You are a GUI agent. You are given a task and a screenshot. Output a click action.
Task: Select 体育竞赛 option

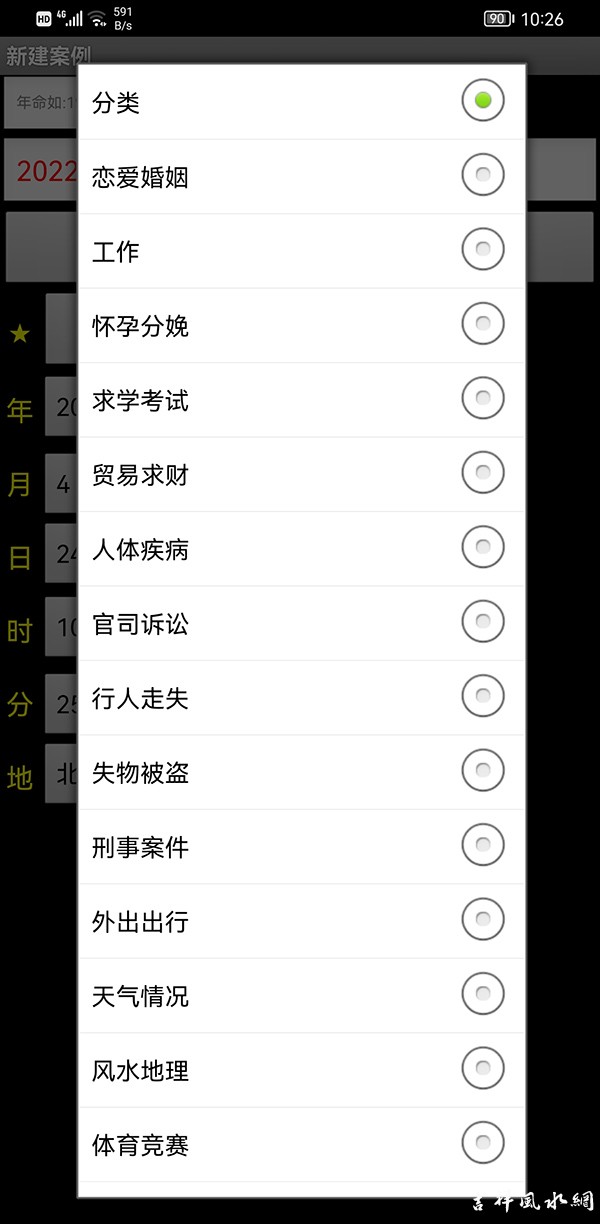pos(302,1145)
